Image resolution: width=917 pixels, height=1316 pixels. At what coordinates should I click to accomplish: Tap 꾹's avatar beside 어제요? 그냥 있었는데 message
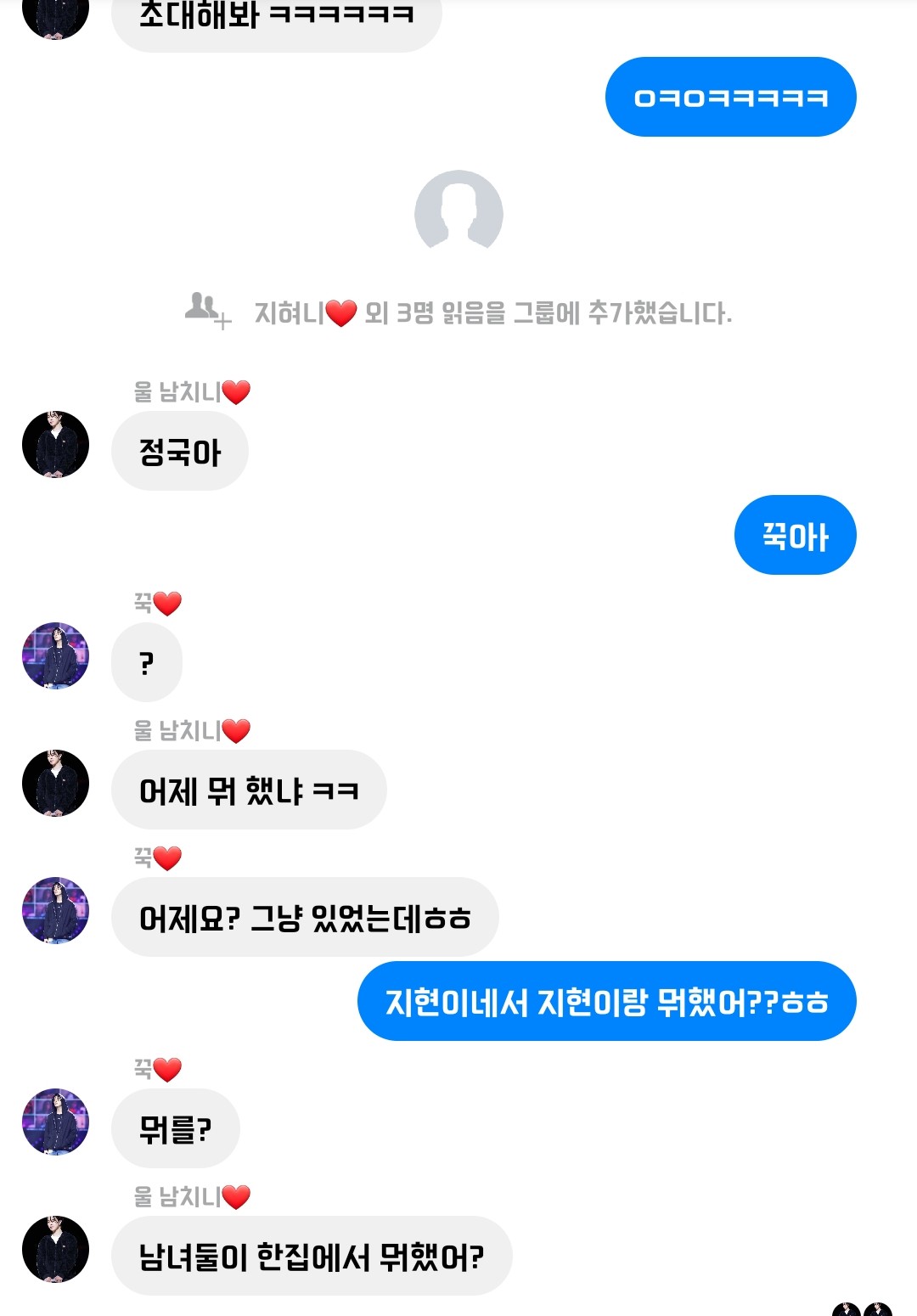pos(55,910)
